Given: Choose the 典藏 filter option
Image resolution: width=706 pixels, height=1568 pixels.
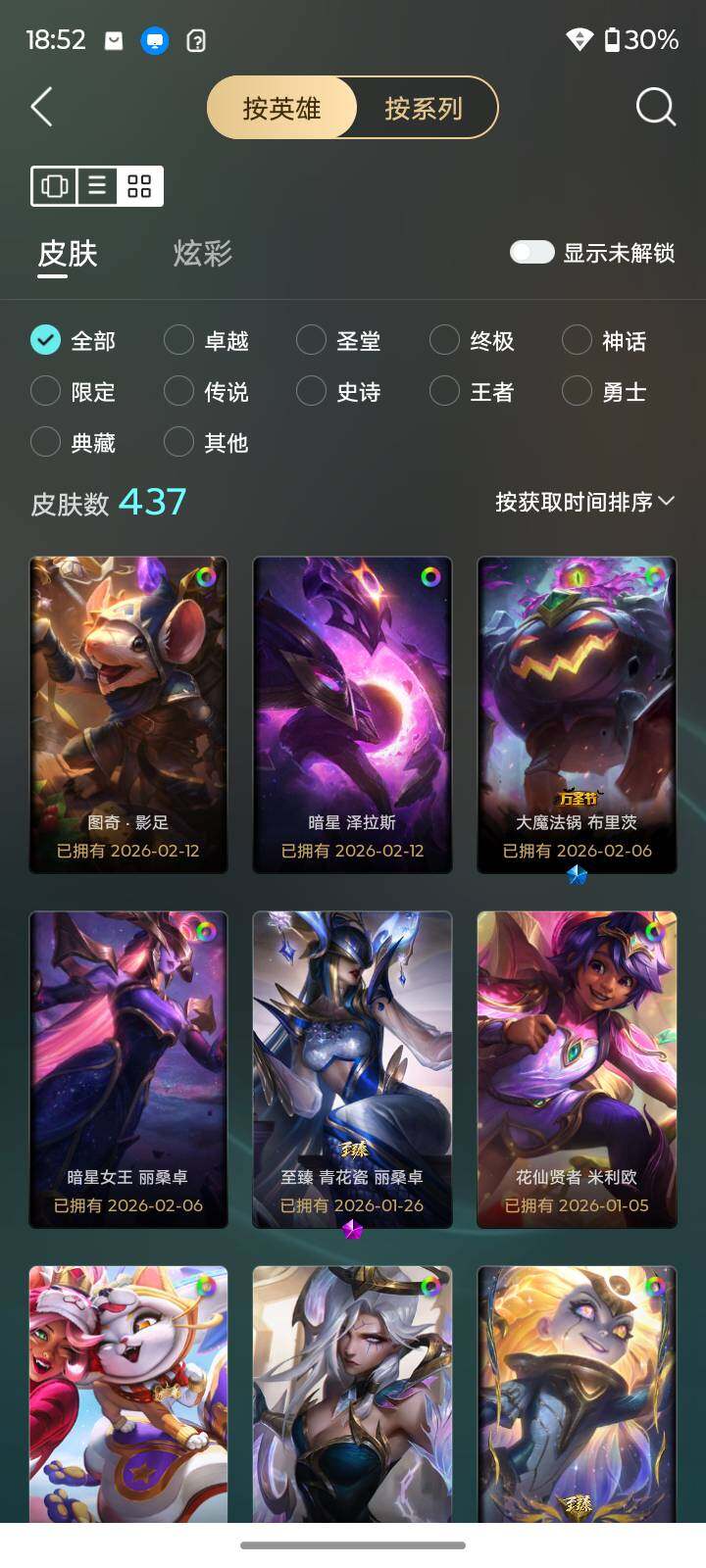Looking at the screenshot, I should (74, 442).
